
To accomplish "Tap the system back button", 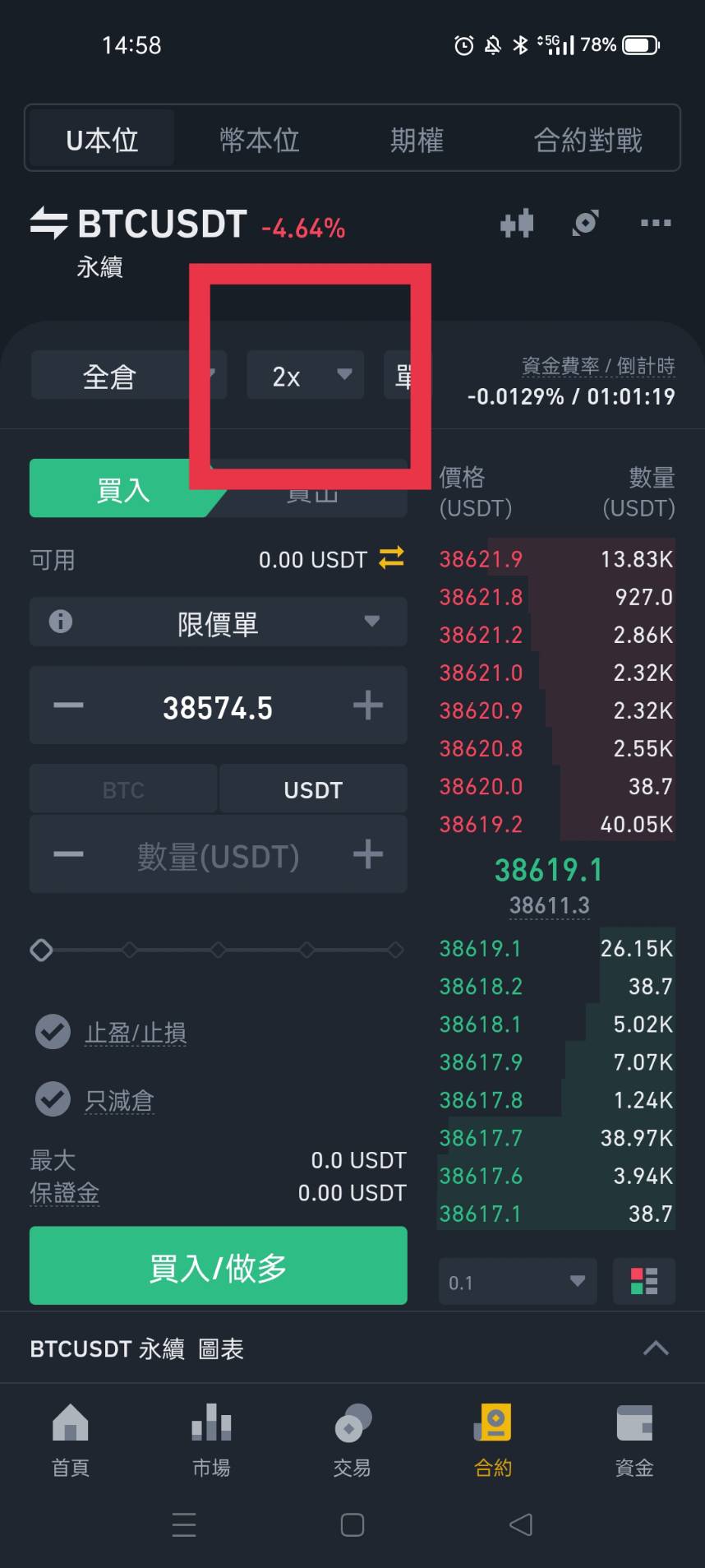I will click(x=520, y=1525).
